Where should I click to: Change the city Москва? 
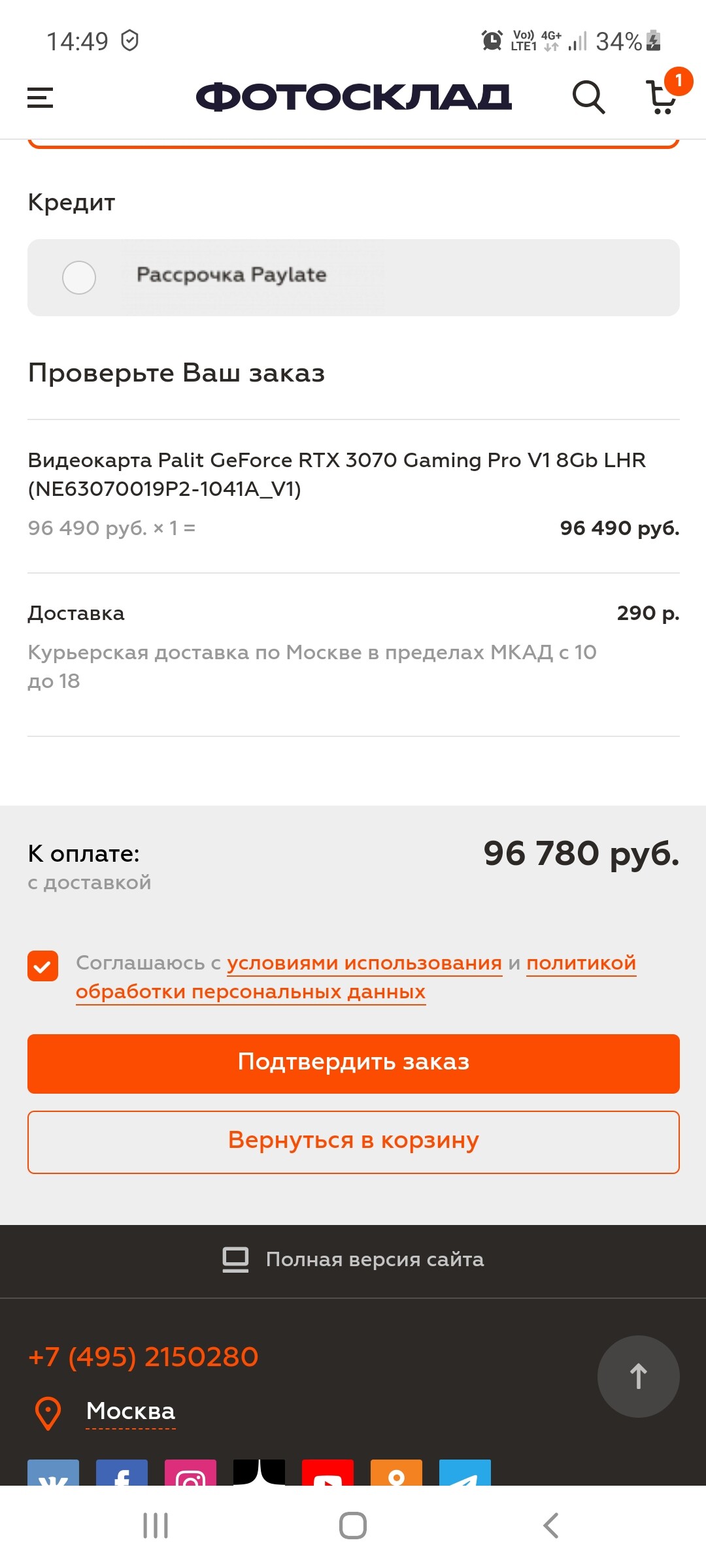(131, 1411)
